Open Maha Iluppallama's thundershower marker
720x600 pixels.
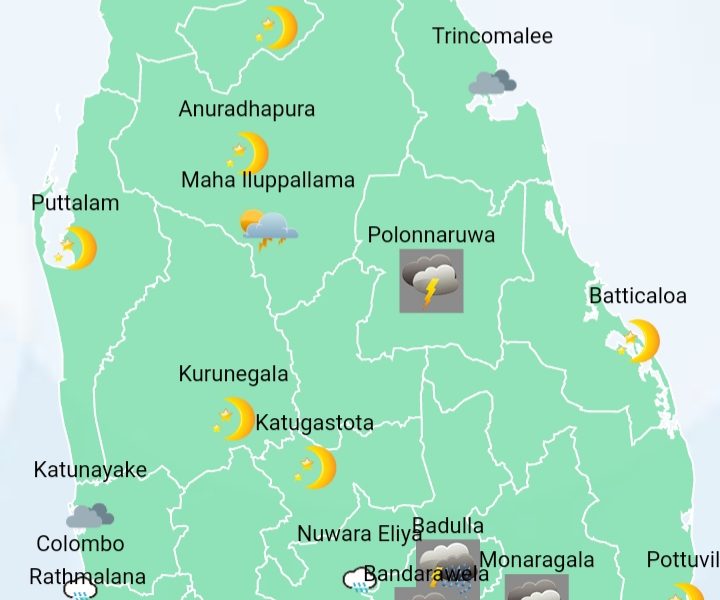(x=268, y=229)
